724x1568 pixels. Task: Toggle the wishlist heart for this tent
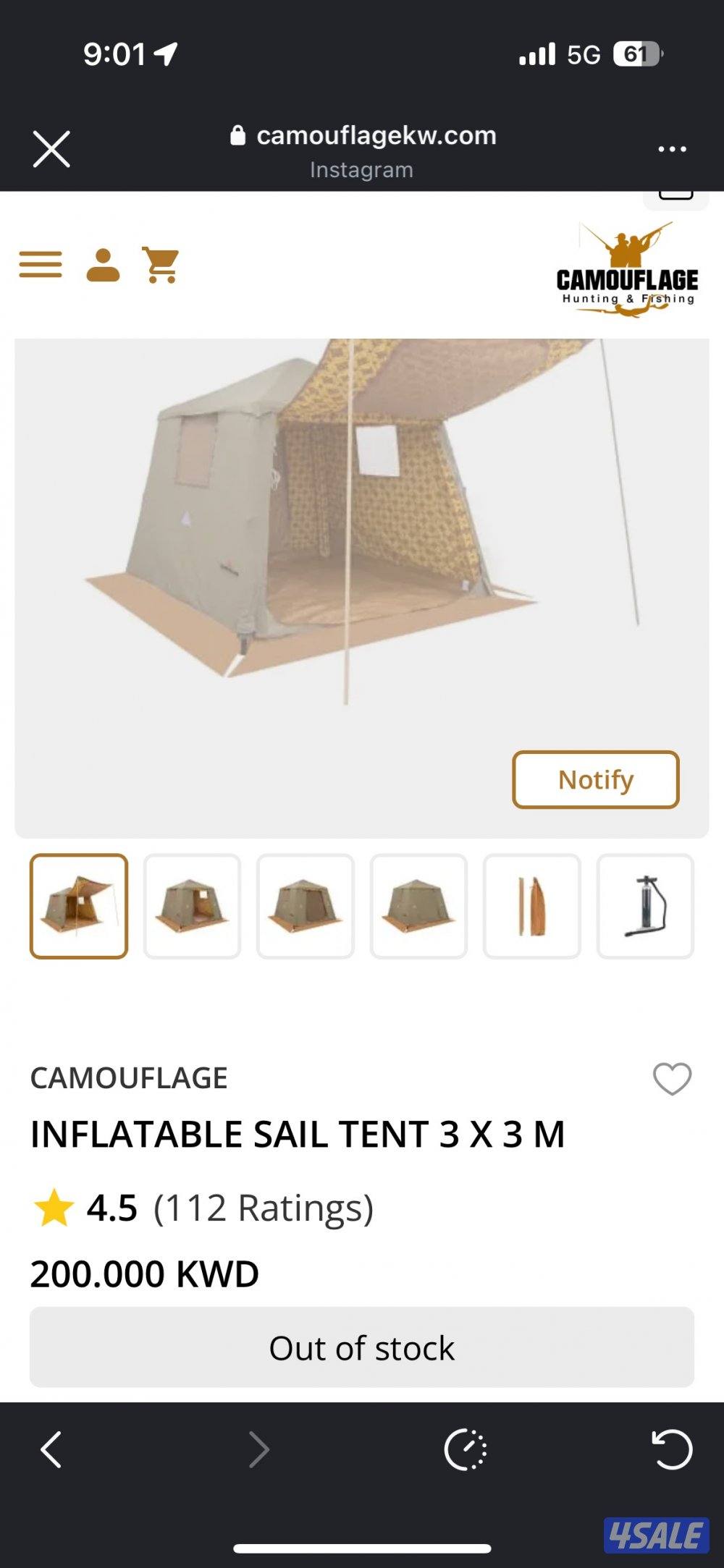tap(672, 1079)
